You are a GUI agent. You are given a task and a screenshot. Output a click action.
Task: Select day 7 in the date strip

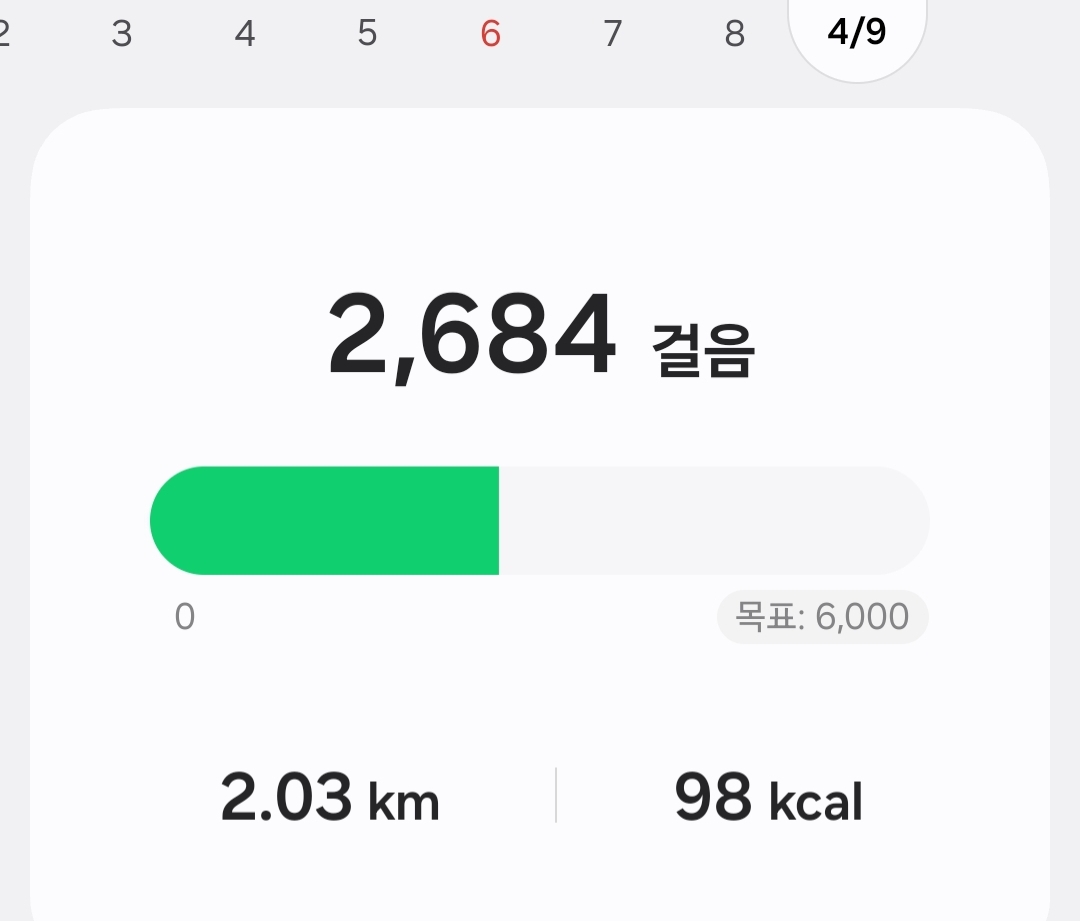(x=613, y=34)
